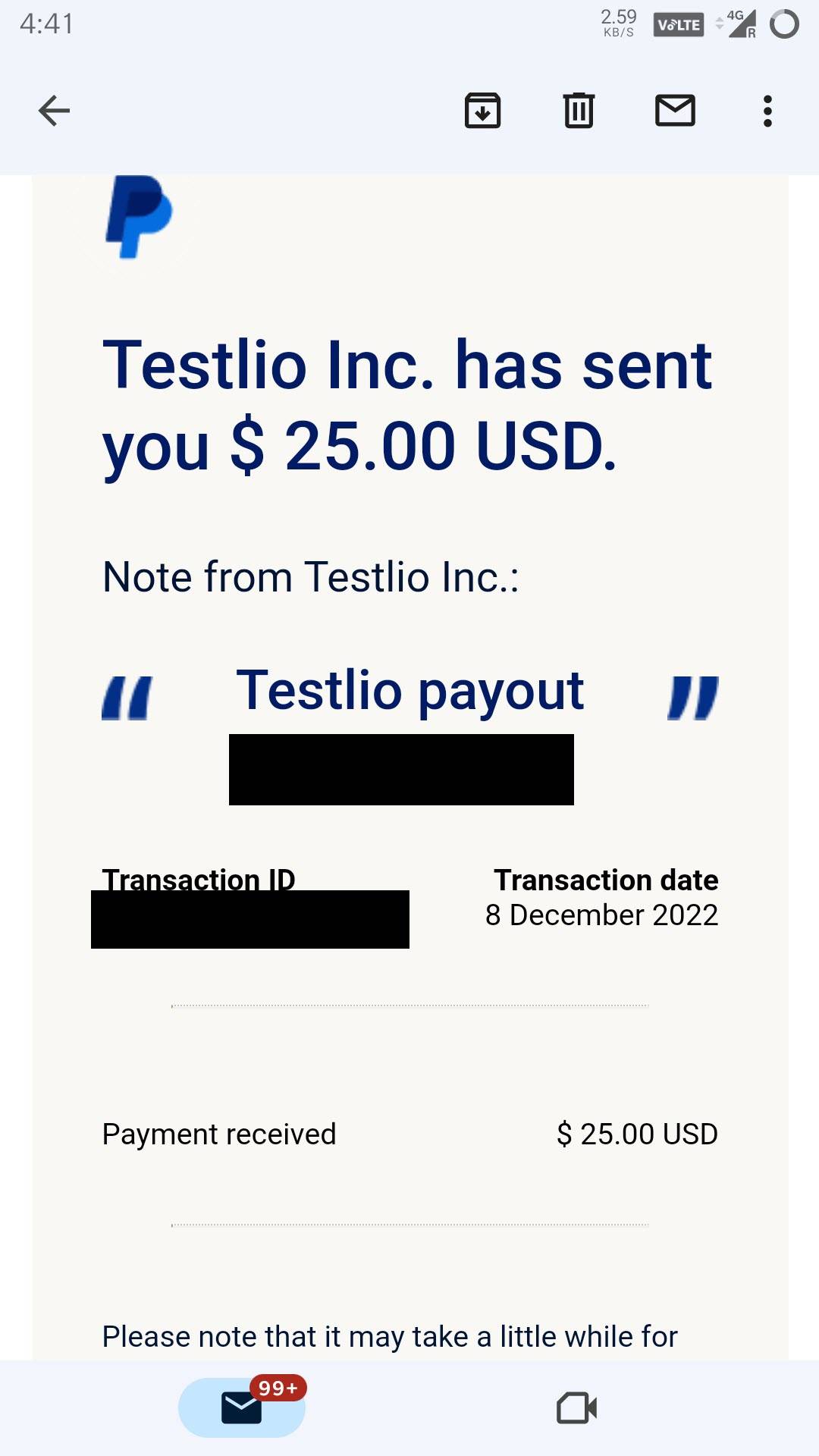819x1456 pixels.
Task: Open the three-dot overflow menu
Action: point(767,111)
